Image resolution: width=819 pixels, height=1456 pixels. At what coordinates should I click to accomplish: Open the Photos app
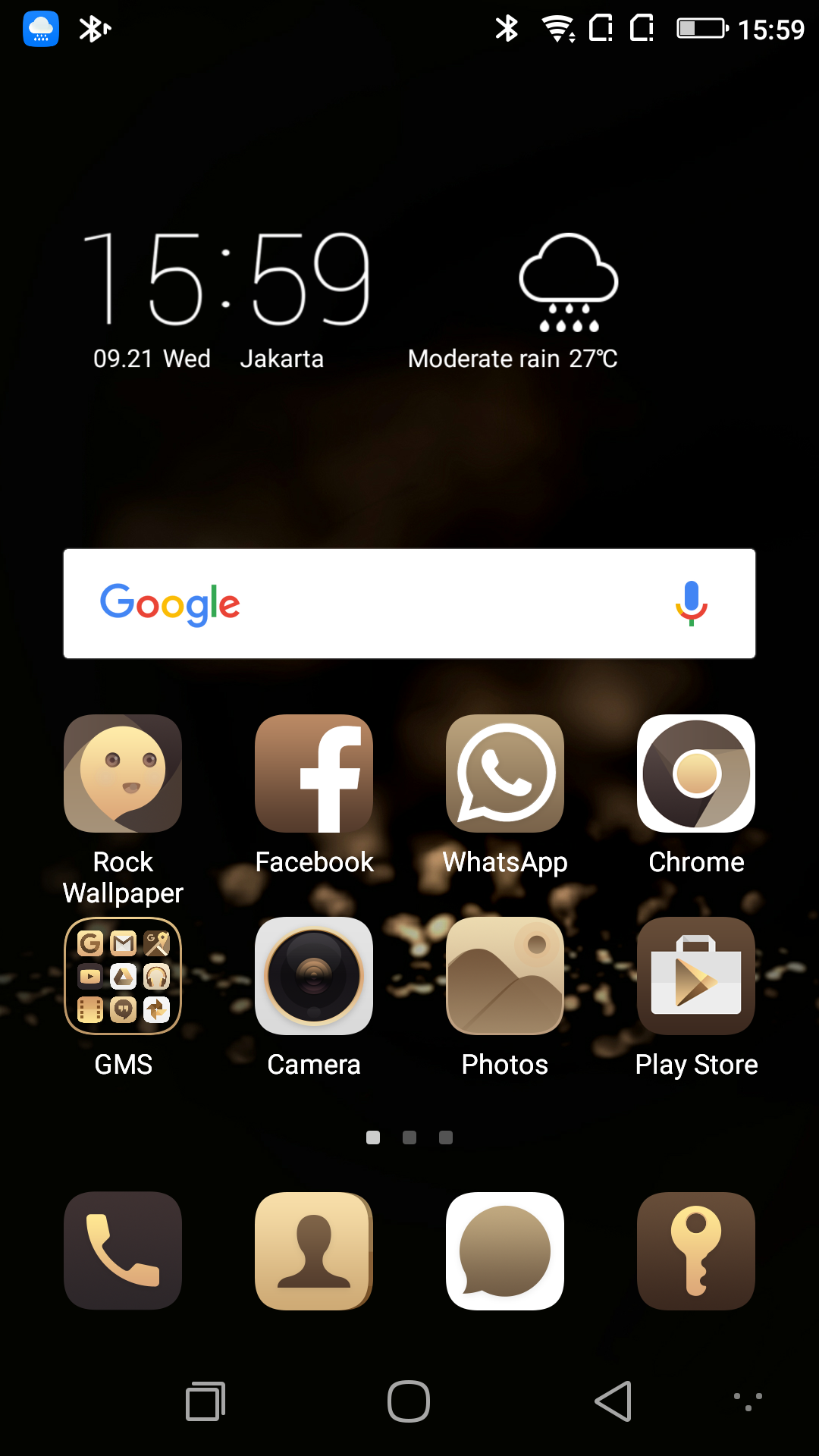505,976
